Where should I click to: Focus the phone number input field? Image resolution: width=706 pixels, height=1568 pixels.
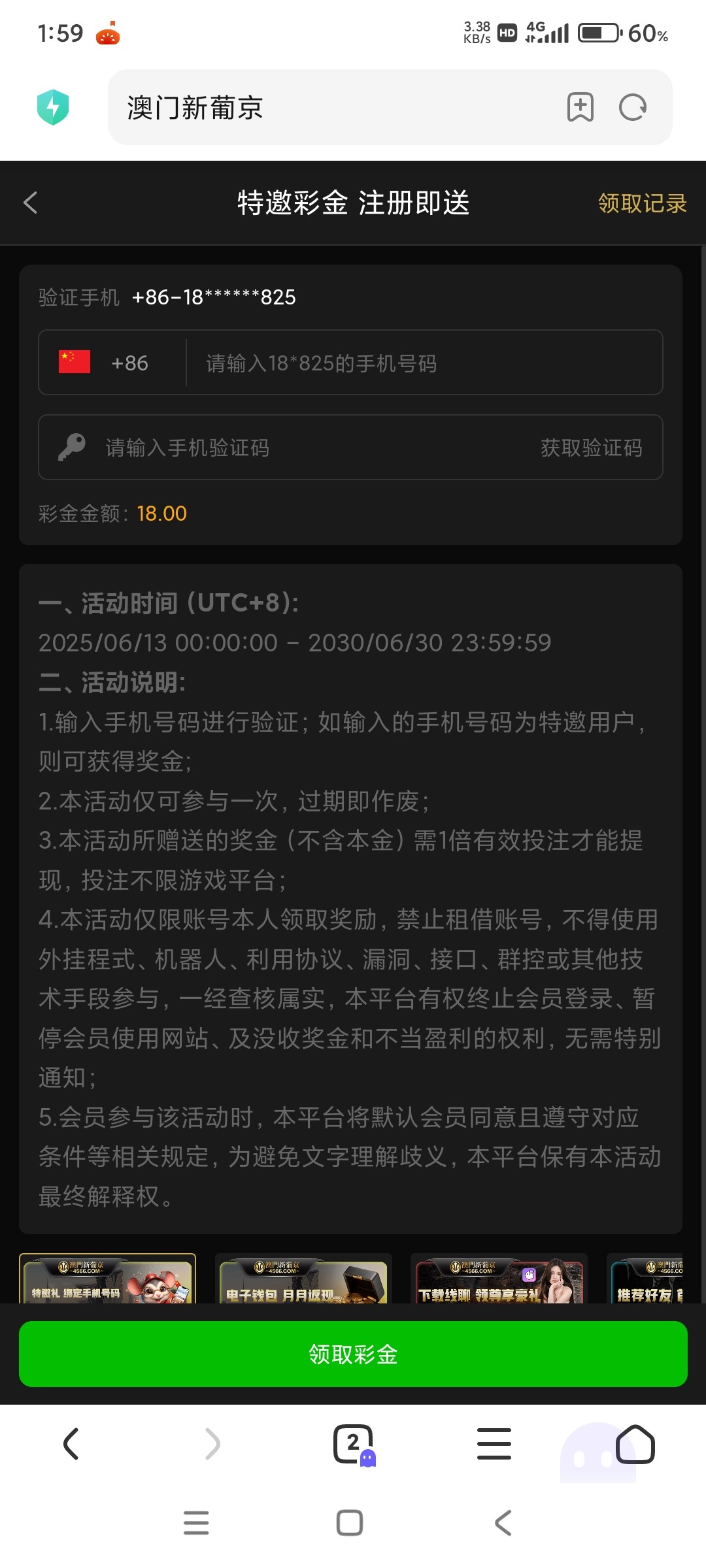coord(424,363)
